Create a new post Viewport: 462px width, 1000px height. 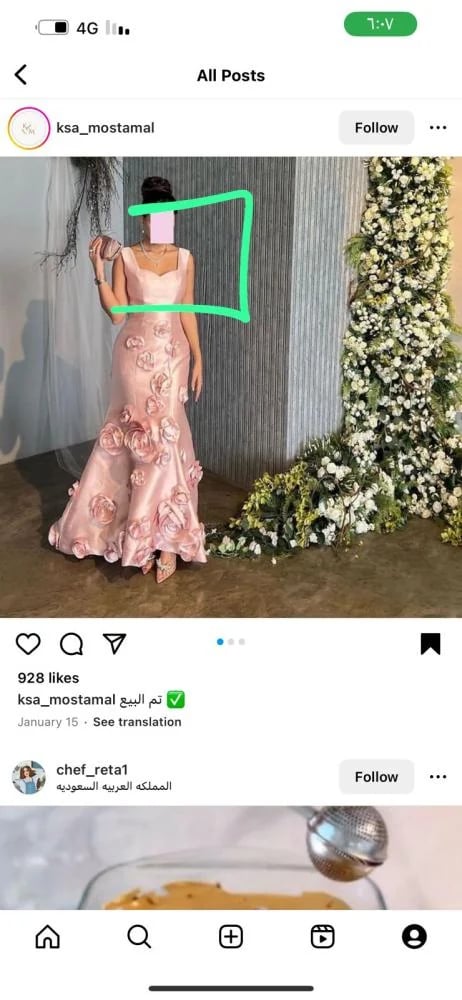point(231,937)
